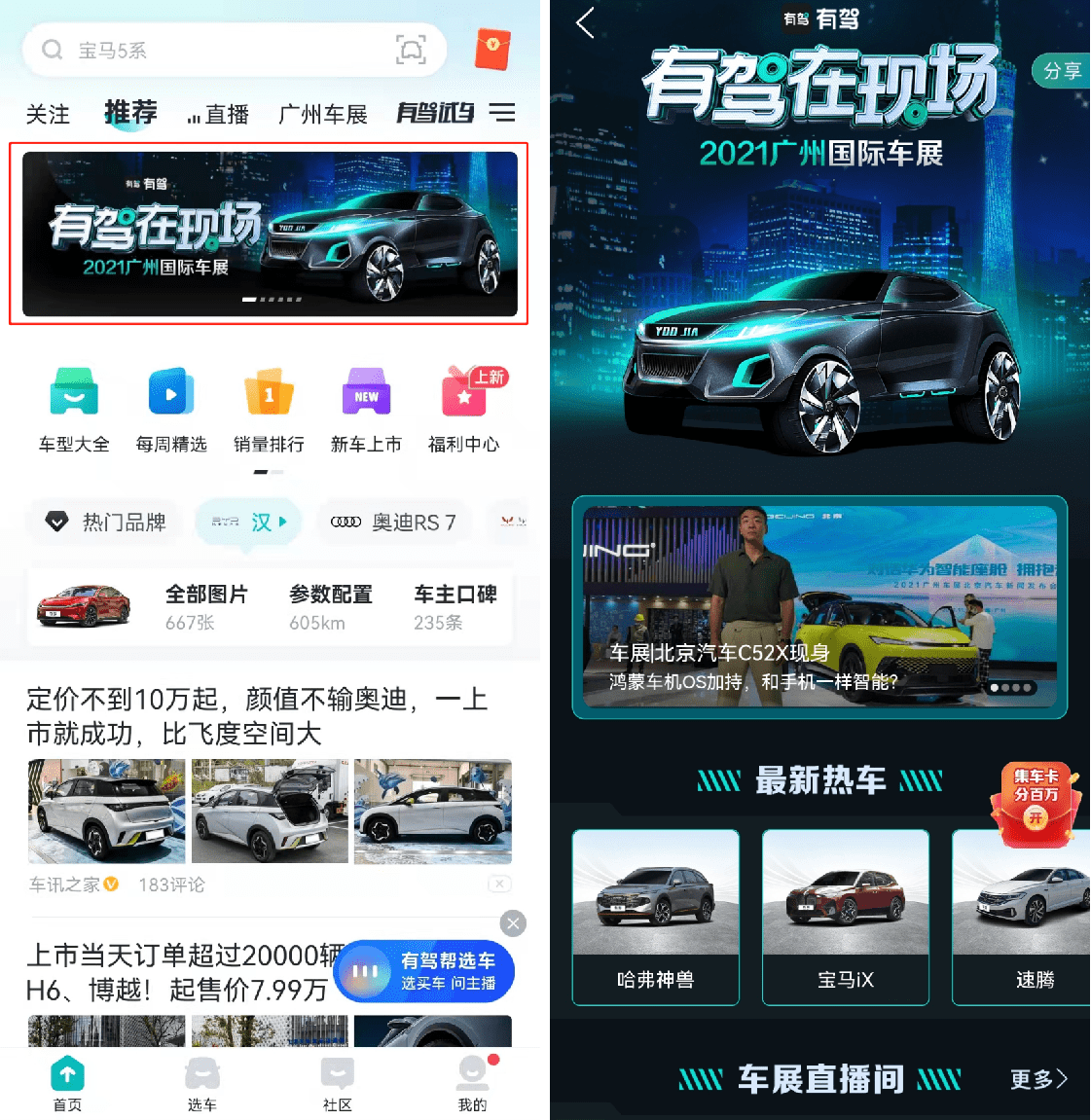Open 福利中心 shortcut
Viewport: 1091px width, 1120px height.
pos(464,410)
